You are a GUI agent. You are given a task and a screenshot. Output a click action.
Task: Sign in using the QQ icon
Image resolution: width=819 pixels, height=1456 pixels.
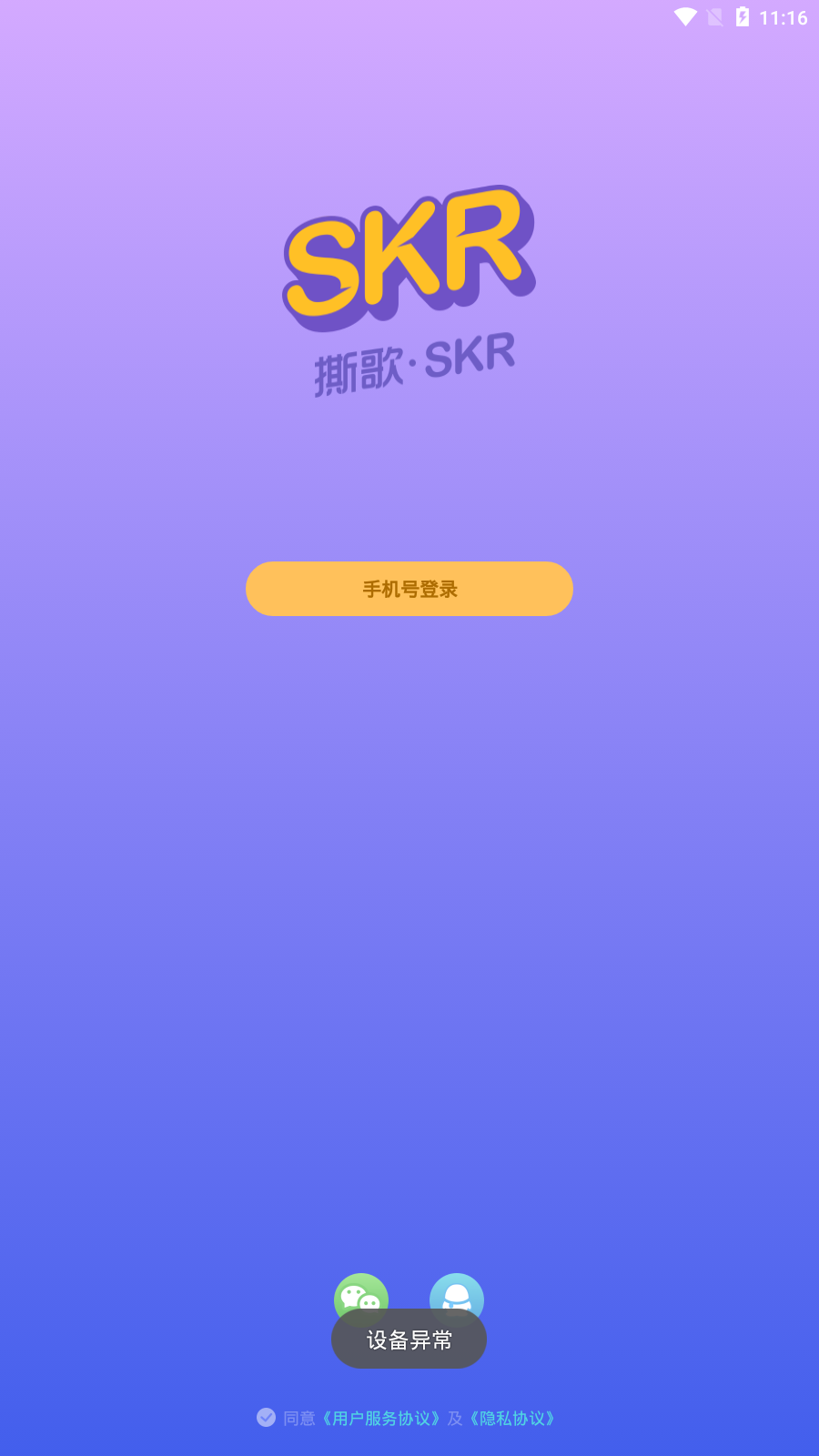point(457,1292)
